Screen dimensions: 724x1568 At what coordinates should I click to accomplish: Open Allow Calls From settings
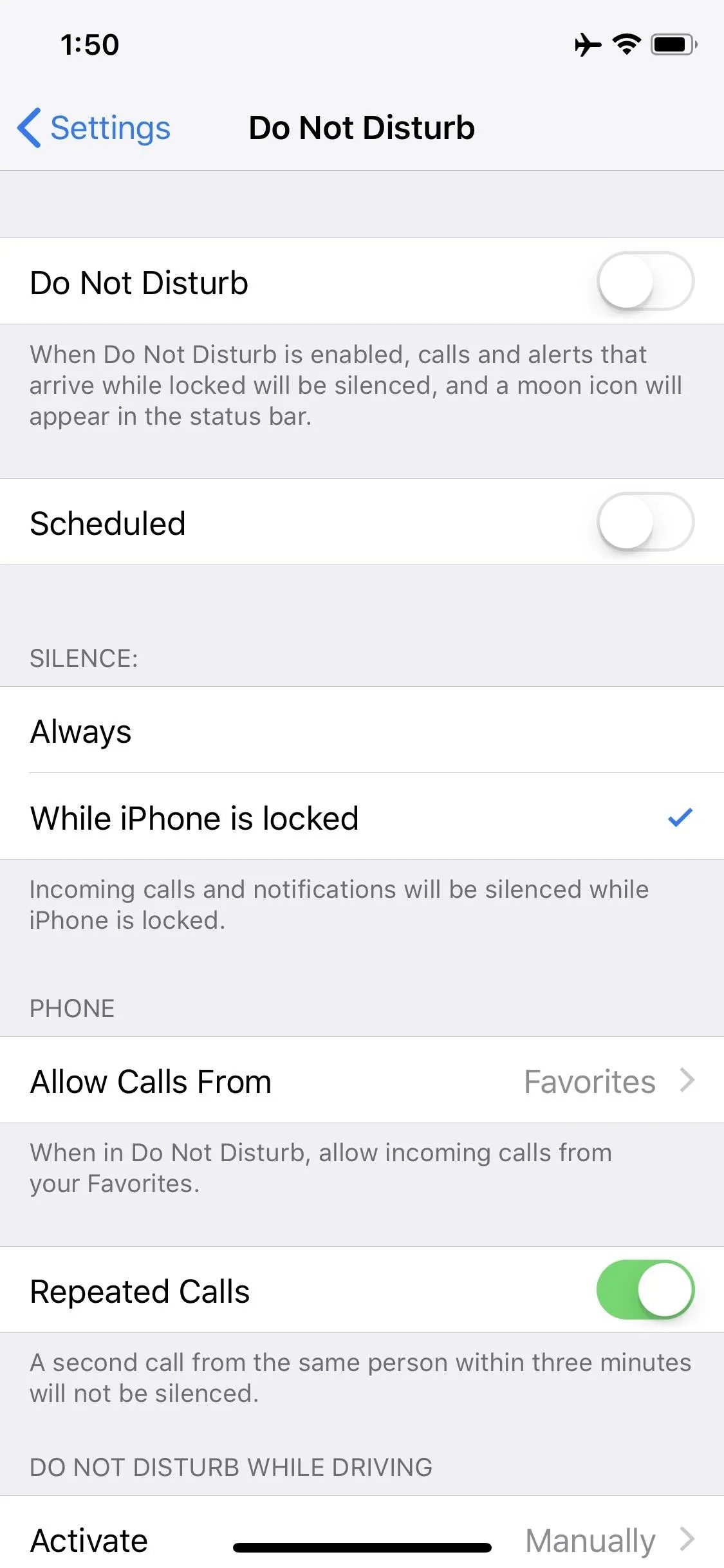coord(362,1080)
